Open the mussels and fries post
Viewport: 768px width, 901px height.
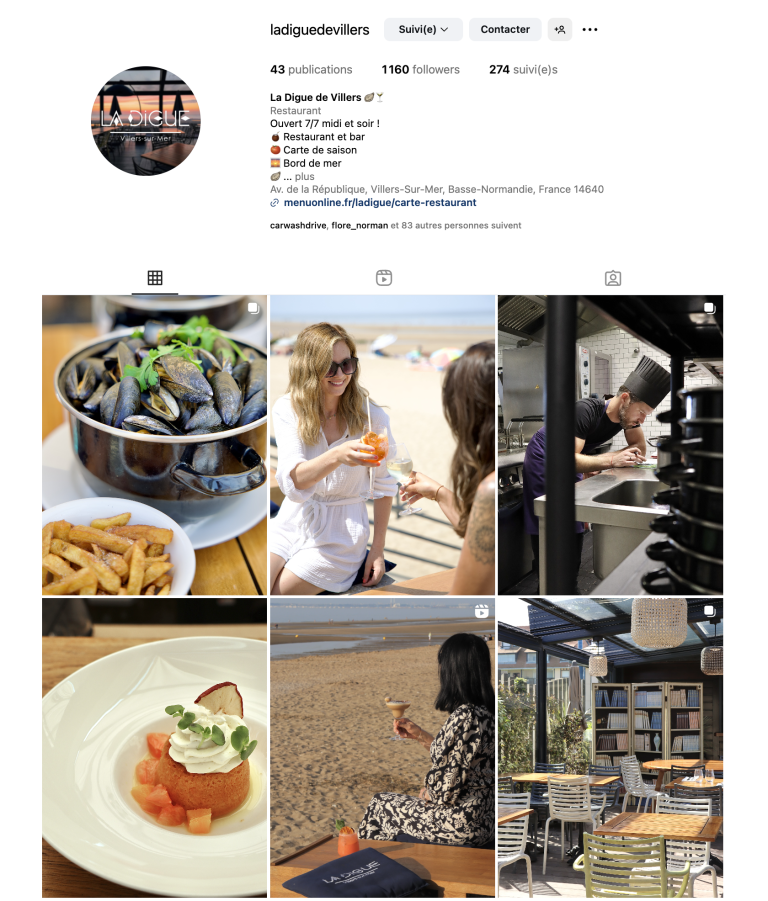click(x=155, y=445)
